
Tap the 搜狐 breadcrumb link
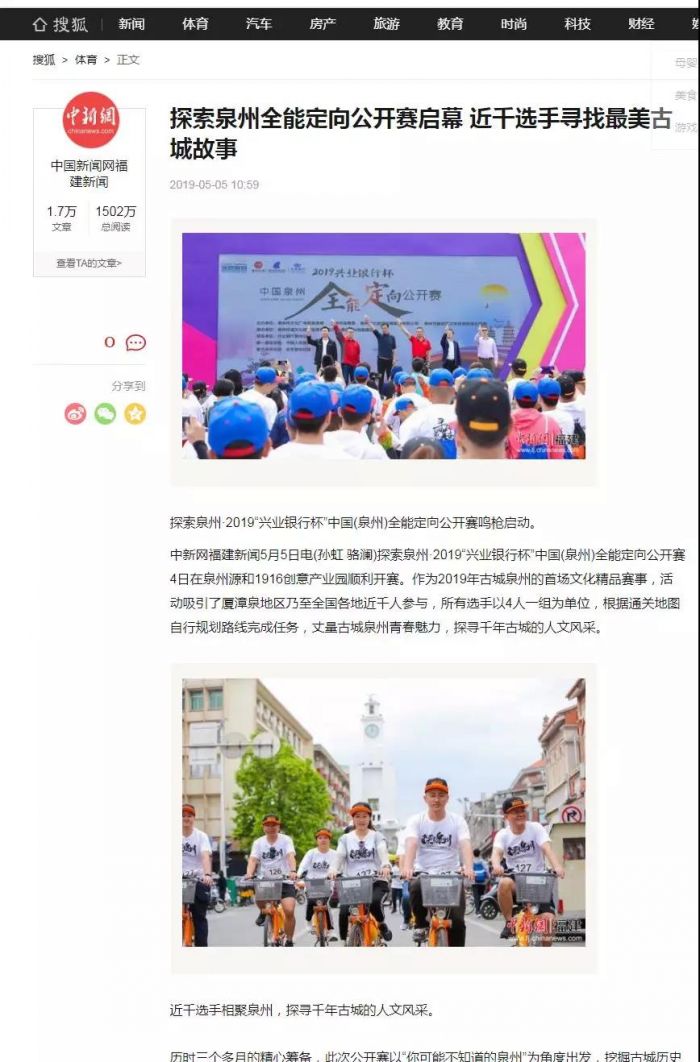(44, 60)
